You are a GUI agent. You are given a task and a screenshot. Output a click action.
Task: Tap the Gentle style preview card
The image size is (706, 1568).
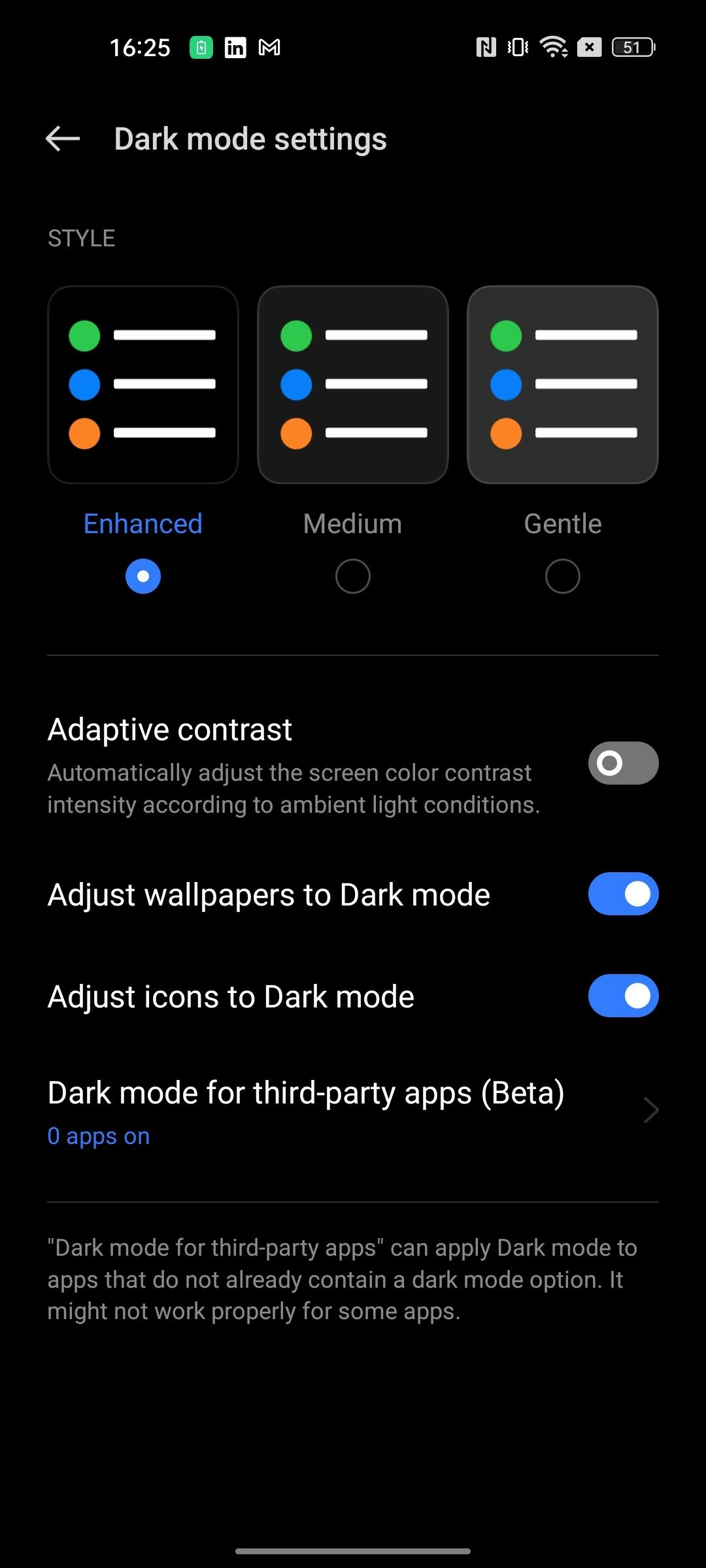tap(563, 385)
